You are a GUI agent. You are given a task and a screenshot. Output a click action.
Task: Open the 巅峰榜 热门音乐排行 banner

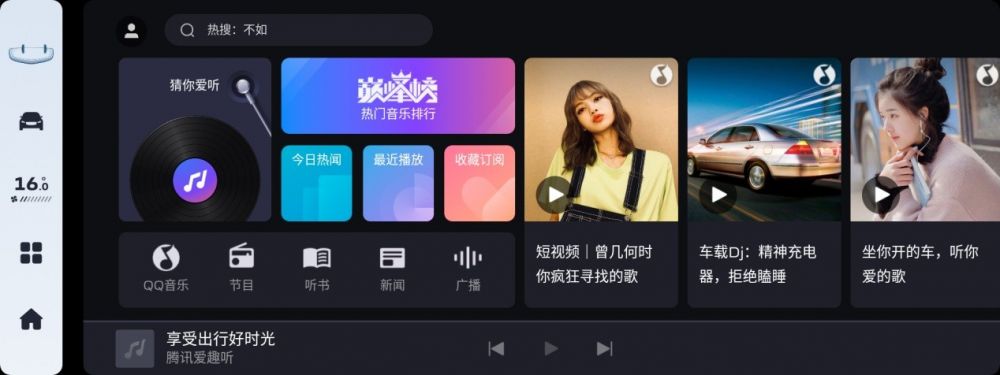point(398,96)
